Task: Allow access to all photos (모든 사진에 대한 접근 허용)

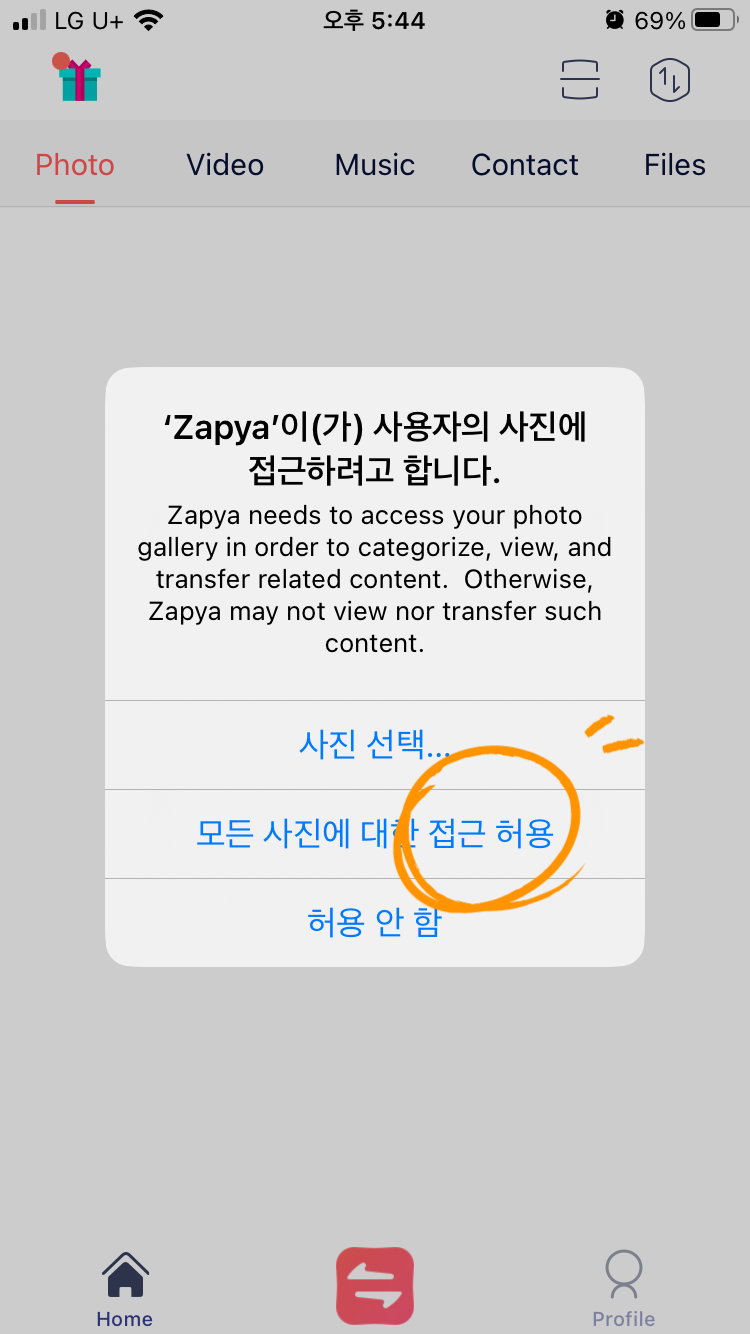Action: click(x=375, y=834)
